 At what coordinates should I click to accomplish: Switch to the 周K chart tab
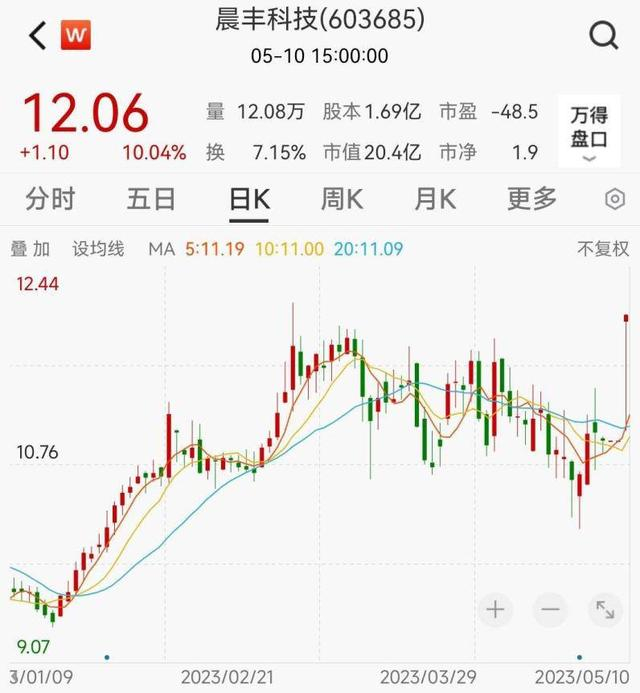(341, 200)
